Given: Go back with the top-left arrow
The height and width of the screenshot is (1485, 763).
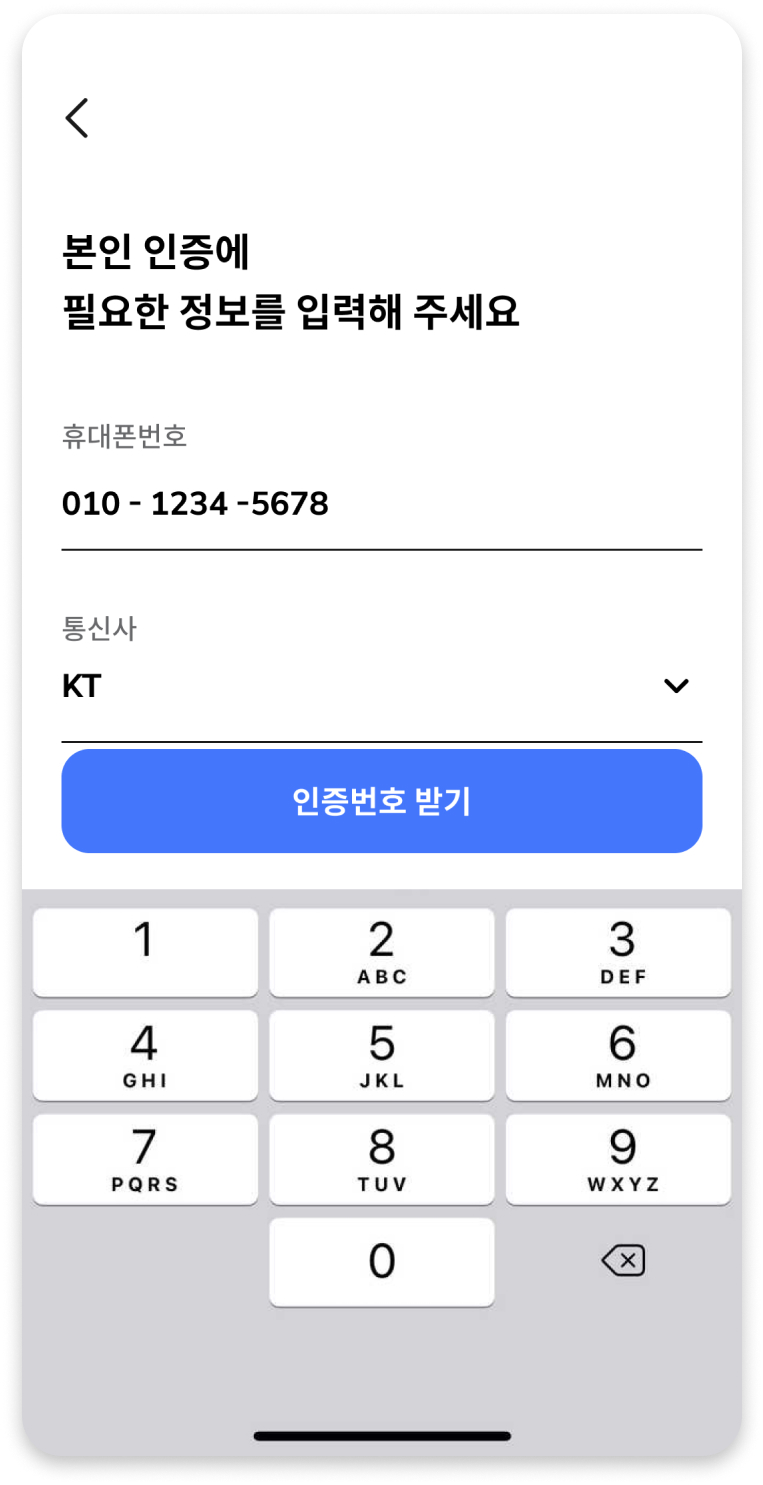Looking at the screenshot, I should (77, 118).
